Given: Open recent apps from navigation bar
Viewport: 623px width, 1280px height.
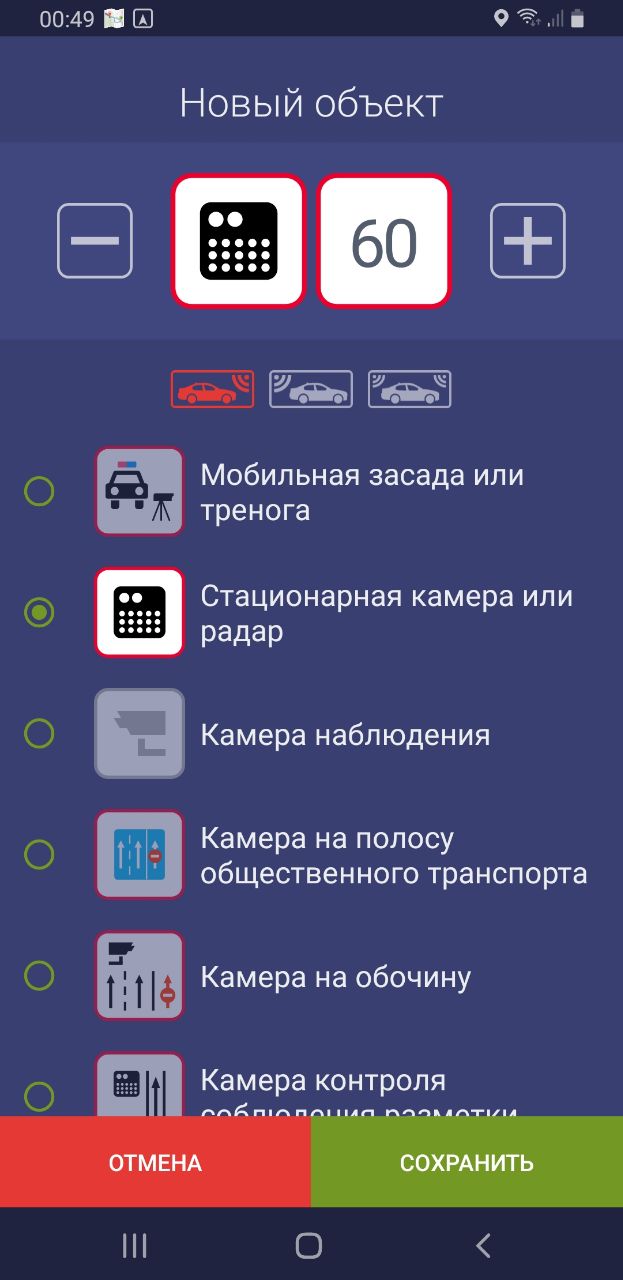Looking at the screenshot, I should [x=134, y=1245].
